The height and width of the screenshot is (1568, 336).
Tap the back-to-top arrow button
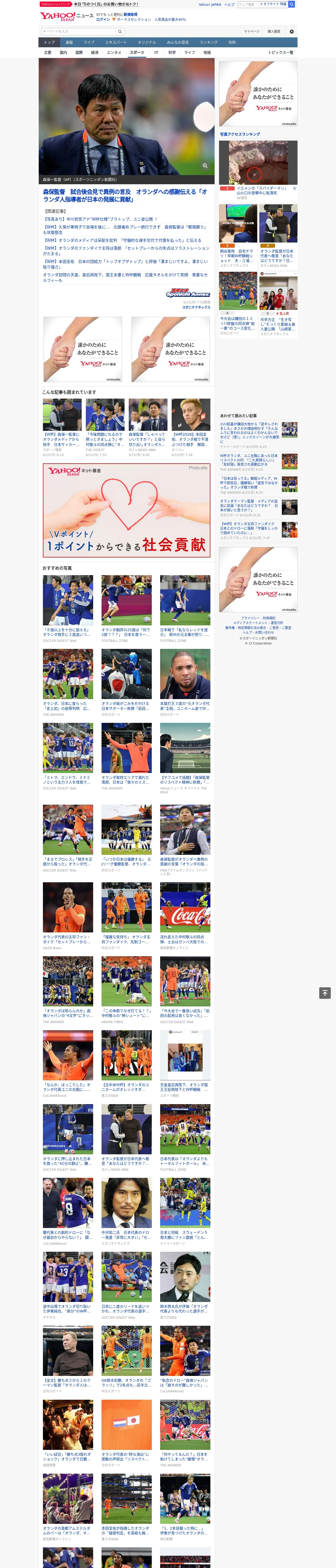tap(325, 993)
